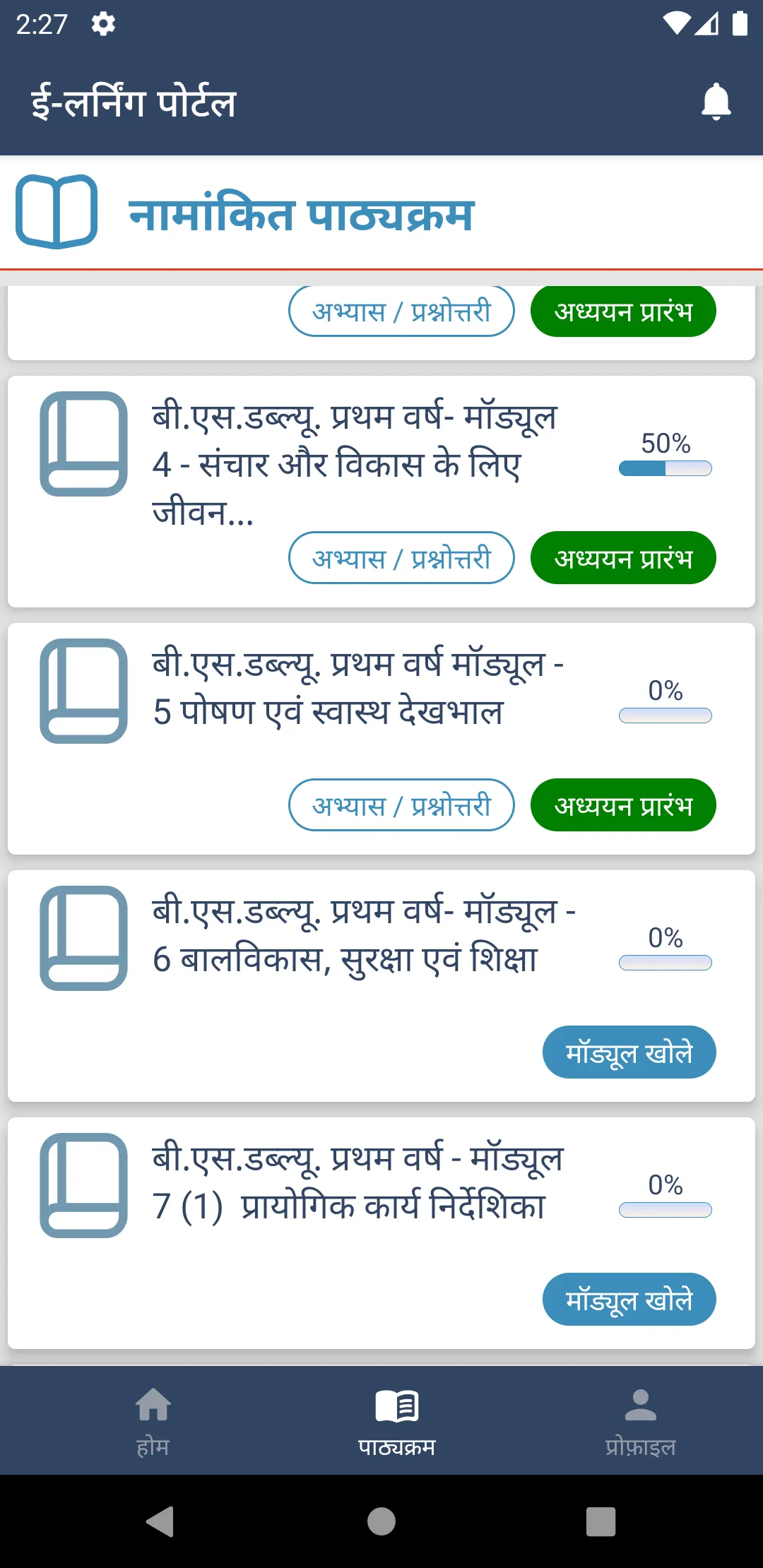
Task: Open the मॉड्यूल 5 पोषण एवं स्वास्थ card
Action: tap(353, 689)
